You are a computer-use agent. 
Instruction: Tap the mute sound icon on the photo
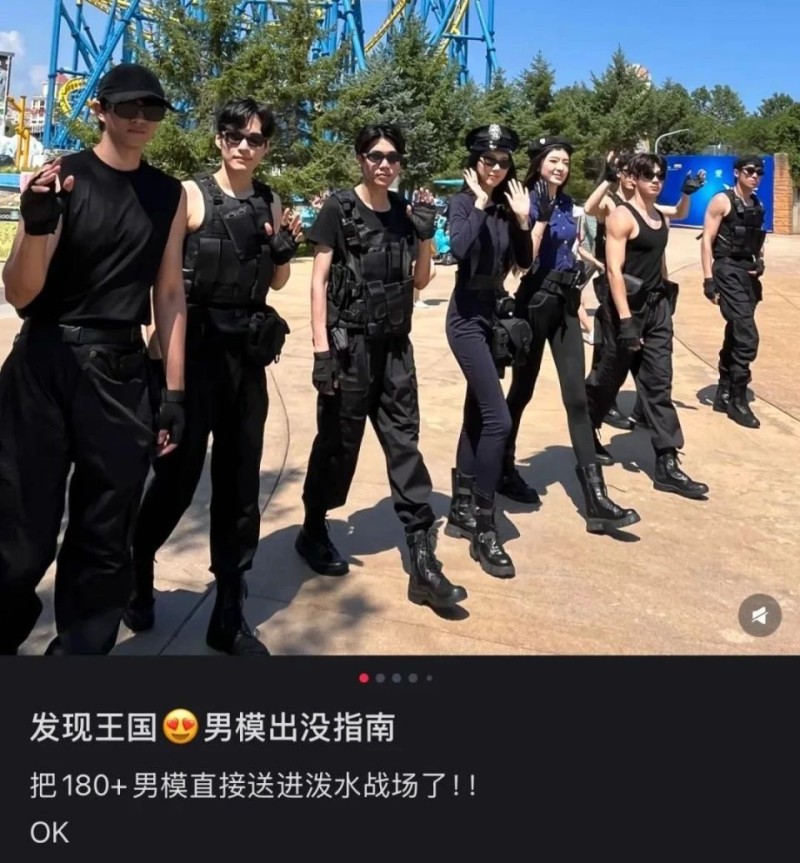click(759, 615)
